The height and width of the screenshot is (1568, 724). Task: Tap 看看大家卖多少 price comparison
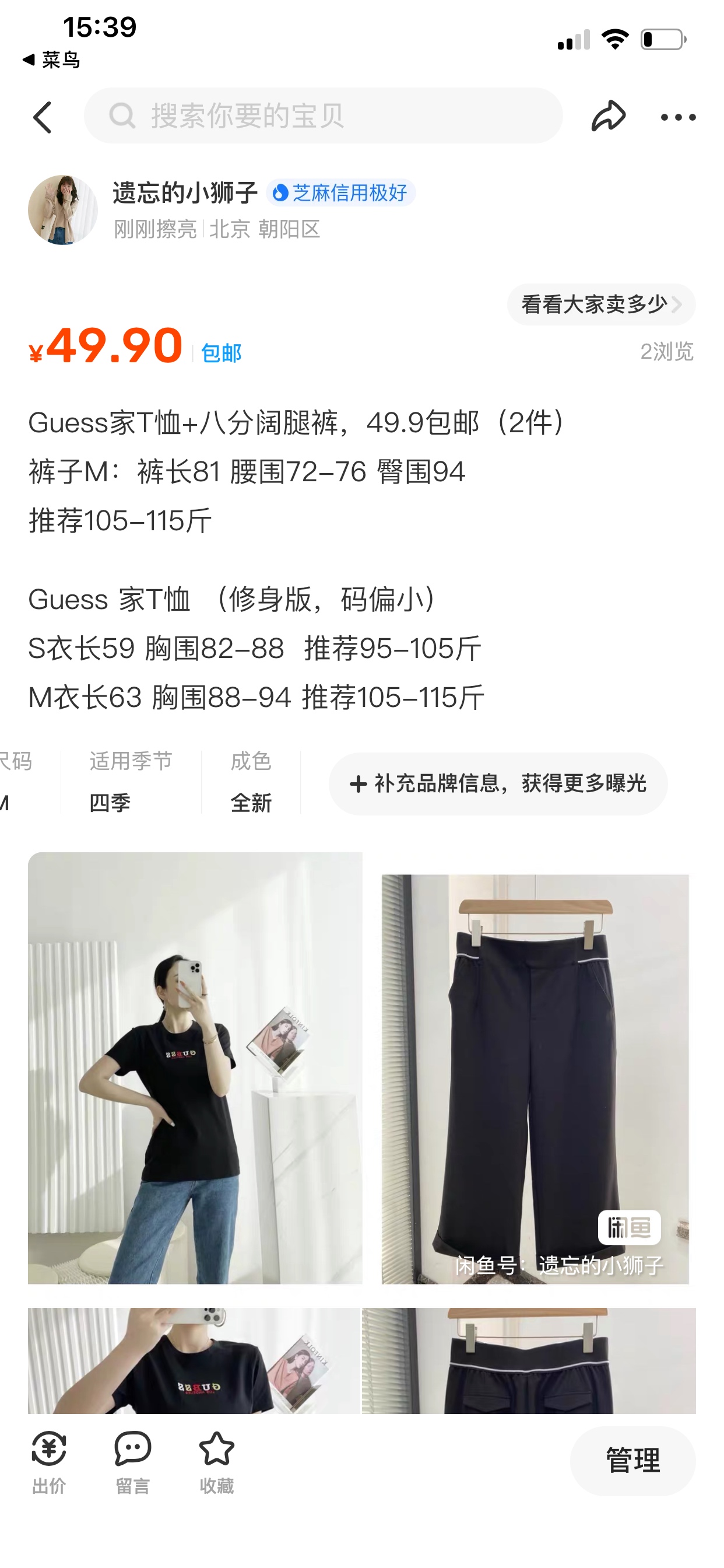pyautogui.click(x=600, y=304)
